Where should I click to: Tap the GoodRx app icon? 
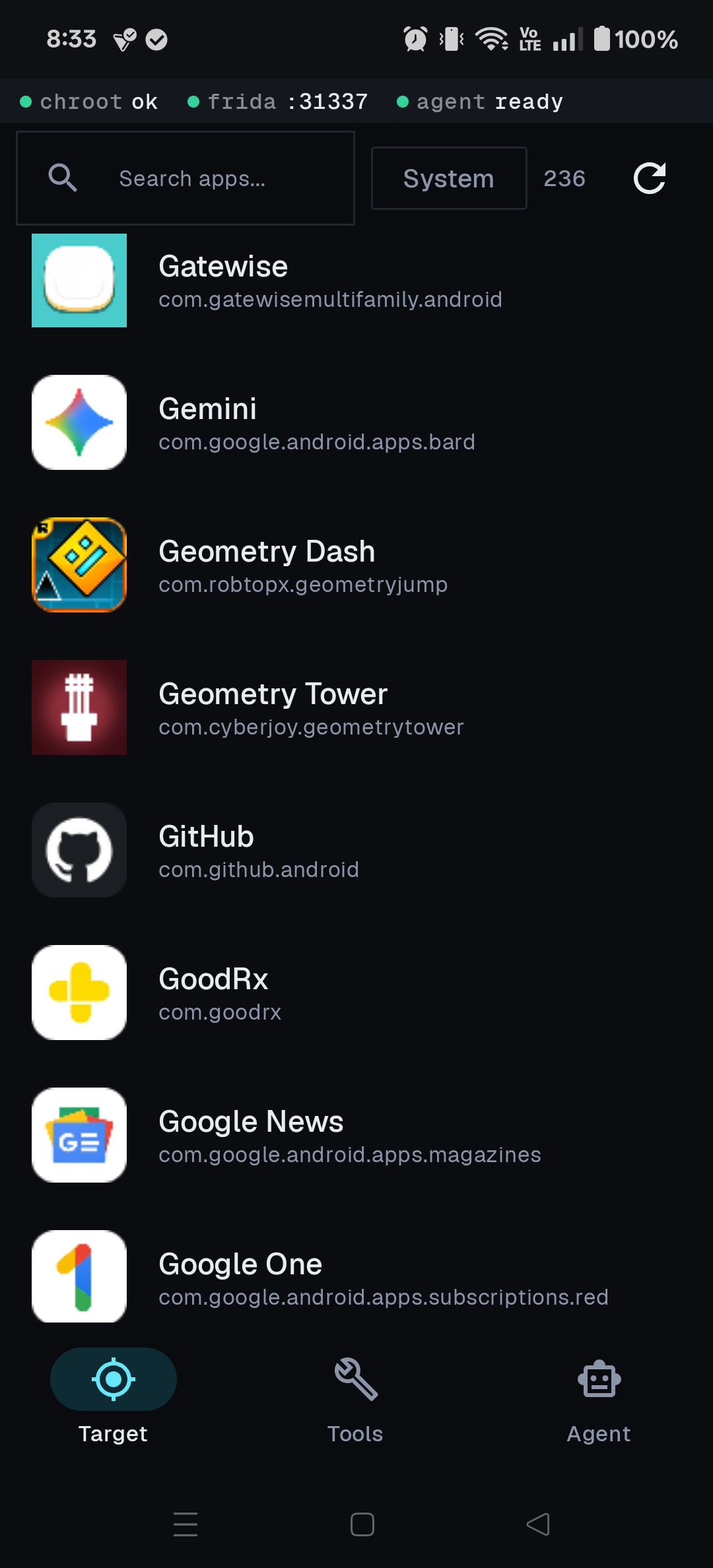[79, 993]
